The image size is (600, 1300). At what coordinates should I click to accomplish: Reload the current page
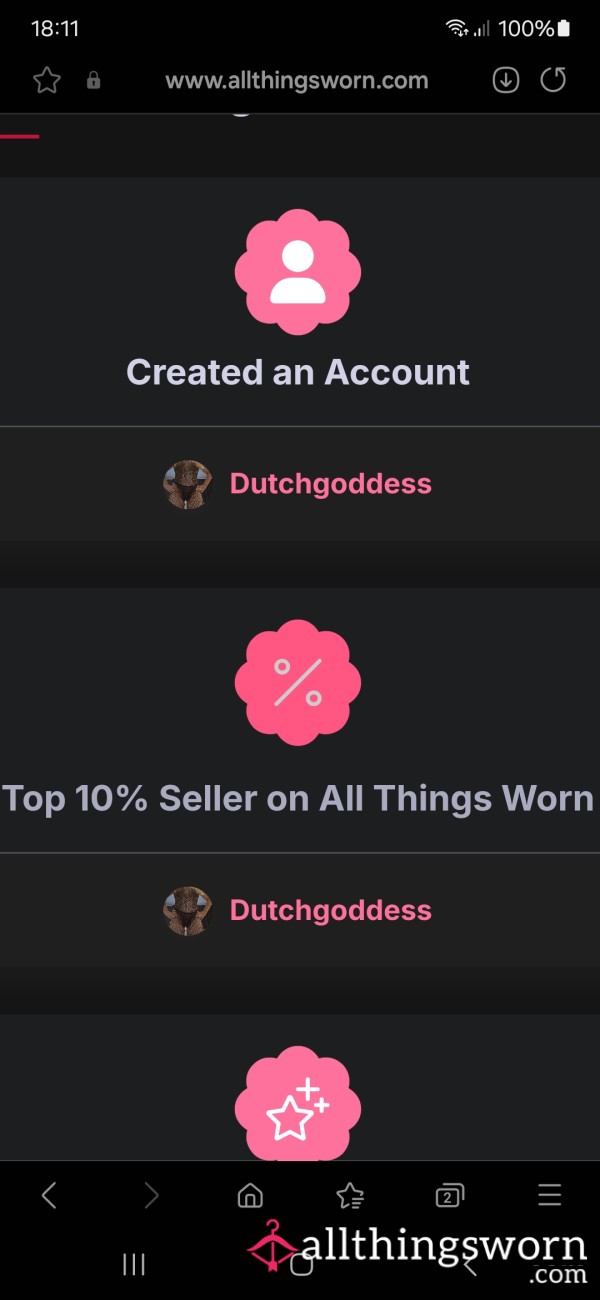pyautogui.click(x=554, y=81)
